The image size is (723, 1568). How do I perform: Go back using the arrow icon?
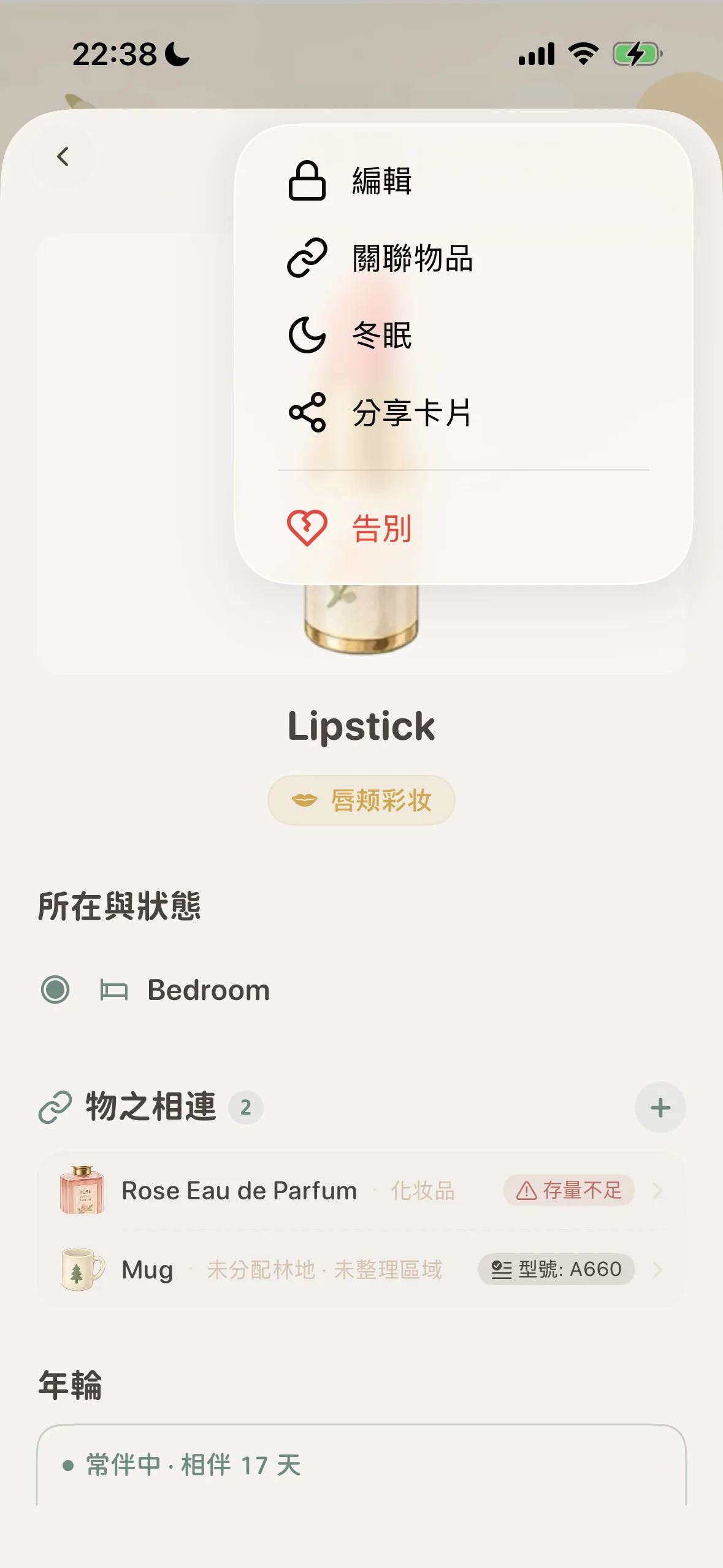coord(63,156)
